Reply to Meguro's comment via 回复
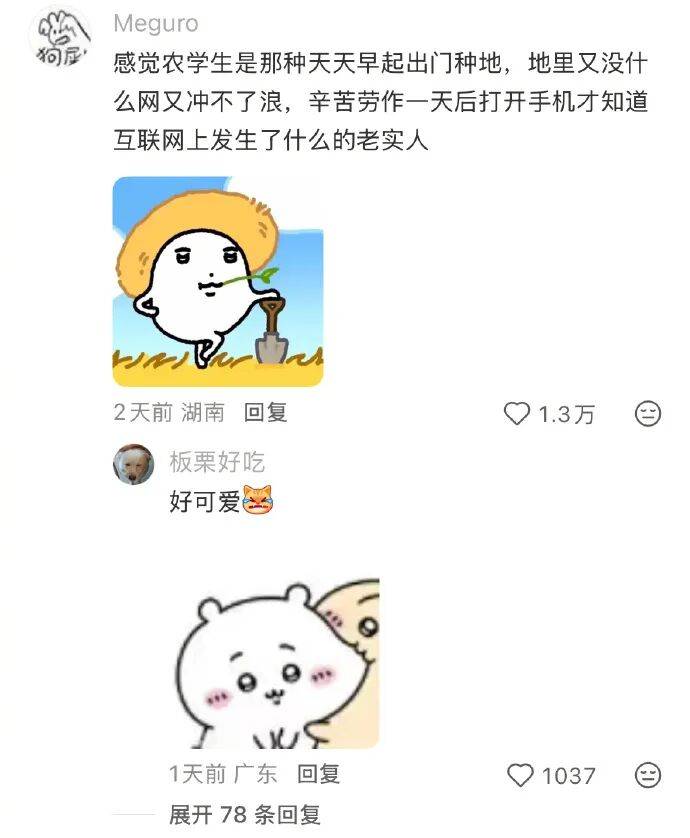 [266, 412]
